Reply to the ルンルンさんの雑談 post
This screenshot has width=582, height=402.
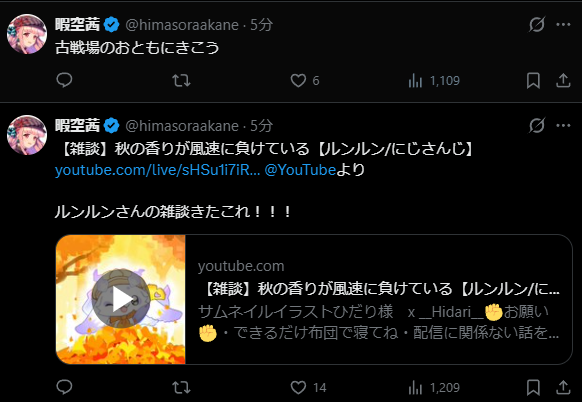click(x=64, y=388)
